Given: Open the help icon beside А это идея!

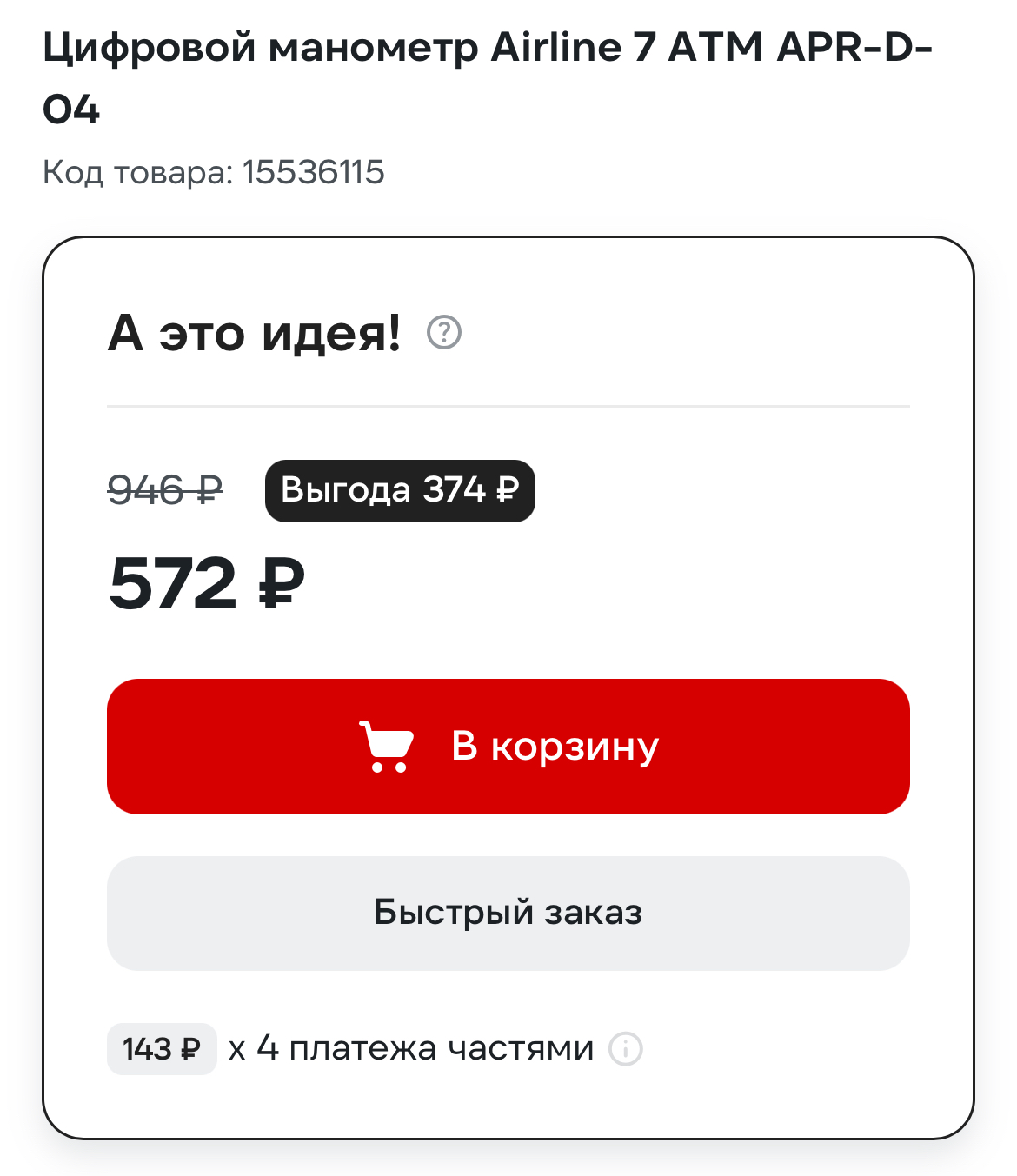Looking at the screenshot, I should click(x=444, y=332).
